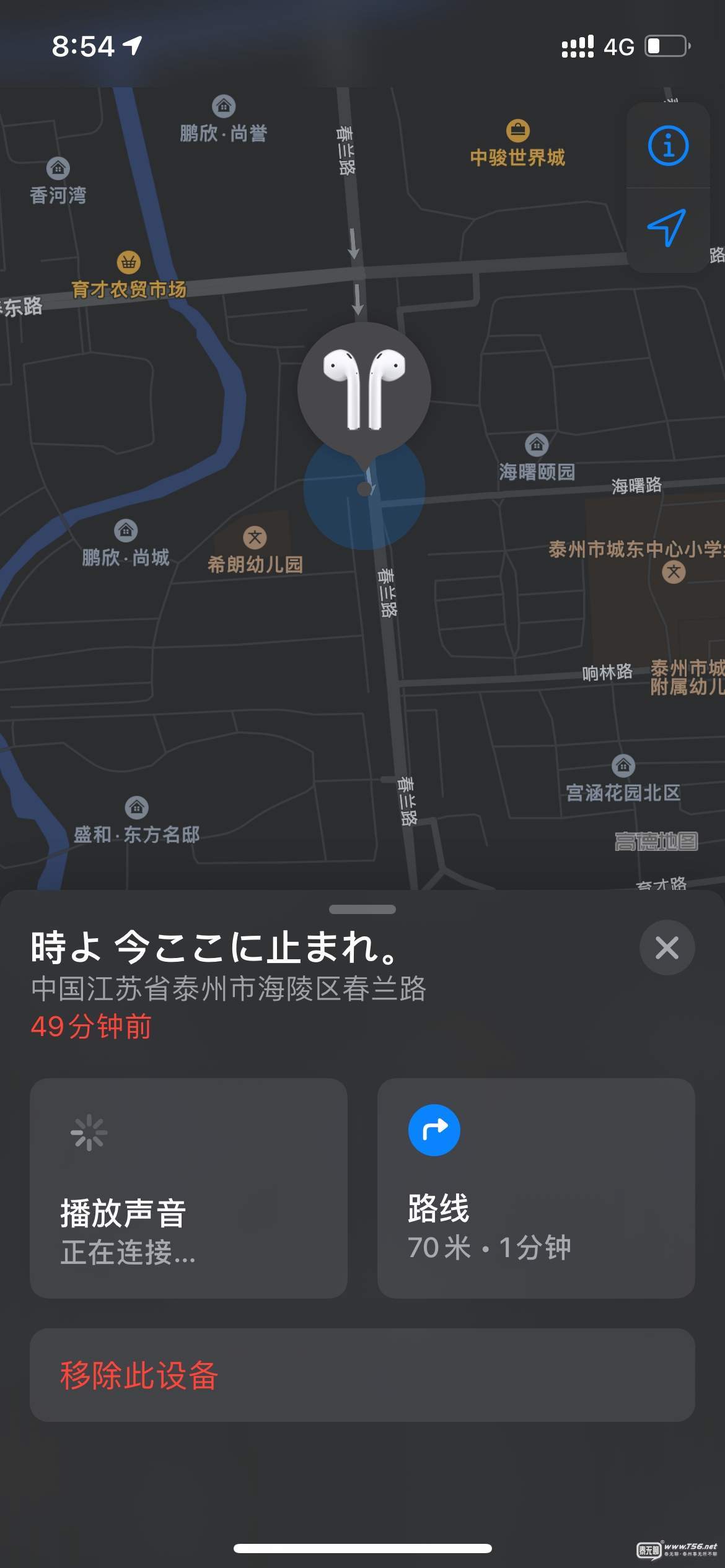Select 移除此设备 to remove this device
This screenshot has height=1568, width=725.
(362, 1375)
